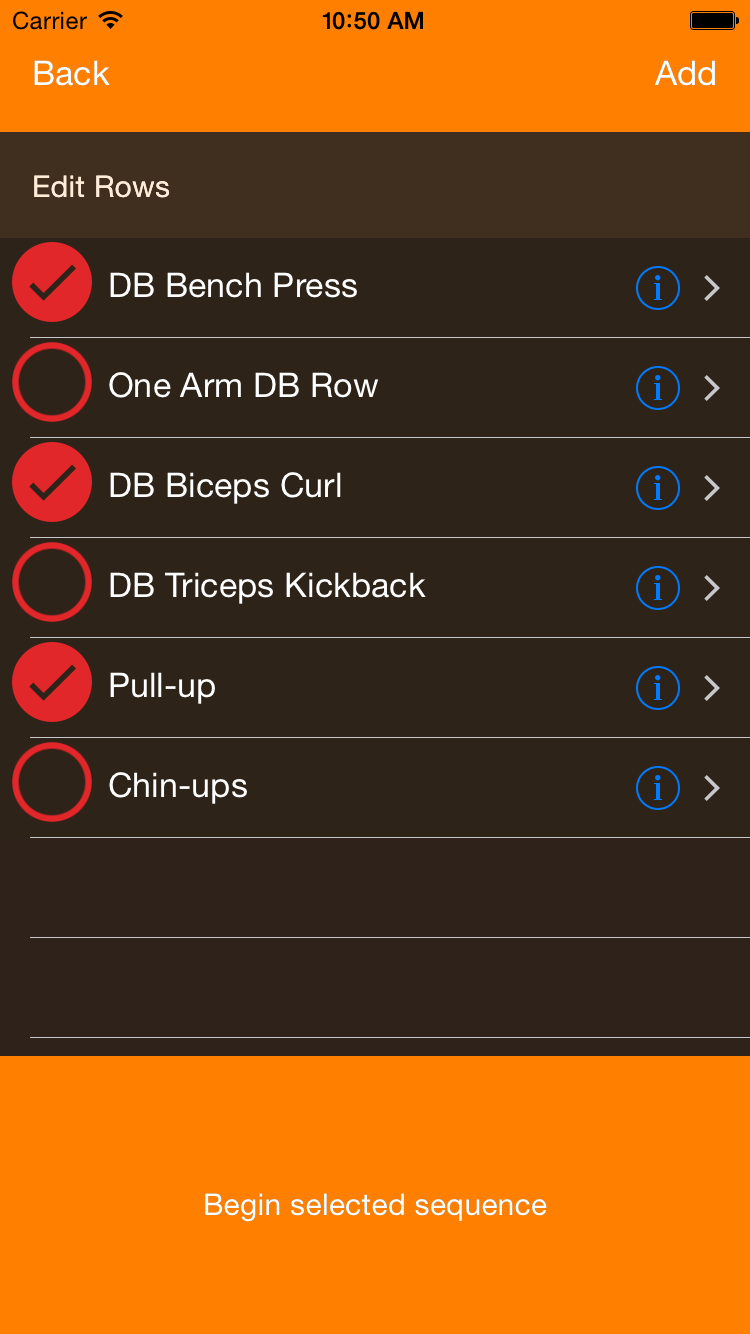Tap the info icon beside DB Triceps Kickback
750x1334 pixels.
coord(658,588)
